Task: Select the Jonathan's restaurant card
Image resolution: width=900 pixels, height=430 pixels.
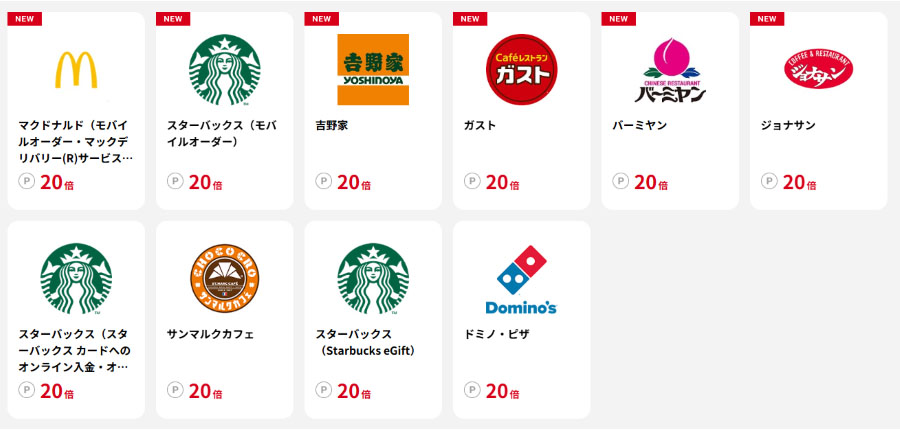Action: point(818,110)
